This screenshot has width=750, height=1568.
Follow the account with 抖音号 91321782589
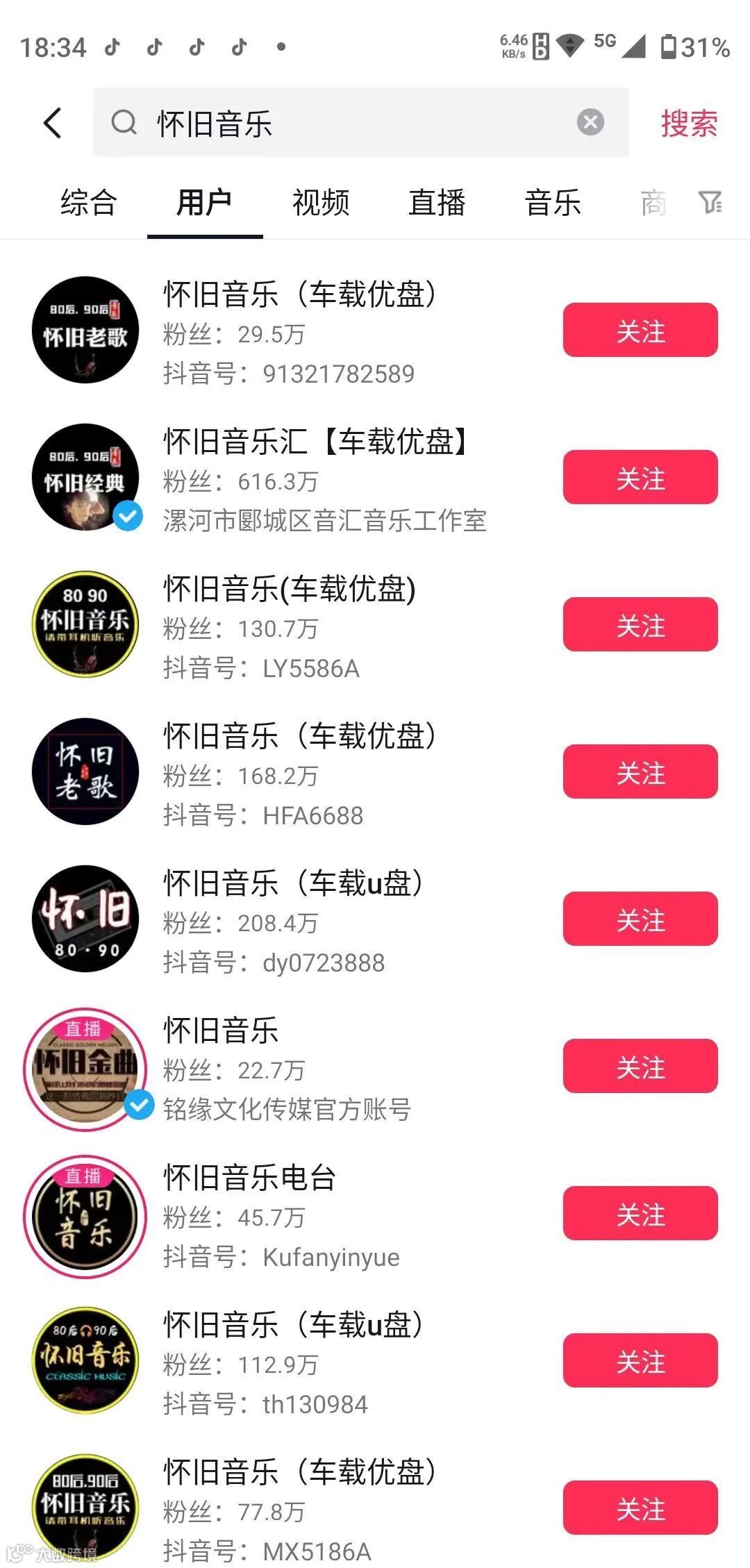pyautogui.click(x=640, y=331)
